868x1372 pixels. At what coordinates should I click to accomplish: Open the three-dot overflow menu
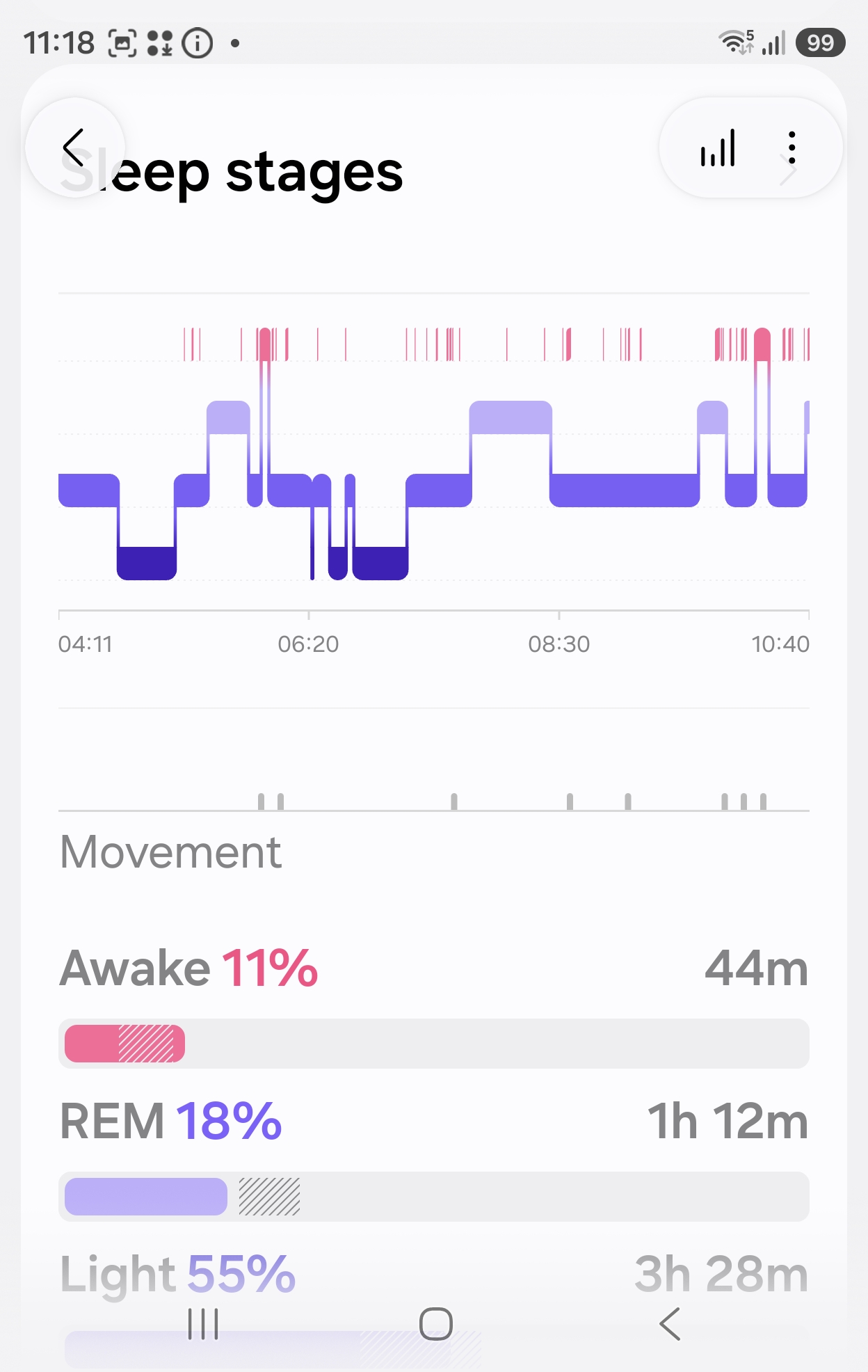click(791, 147)
